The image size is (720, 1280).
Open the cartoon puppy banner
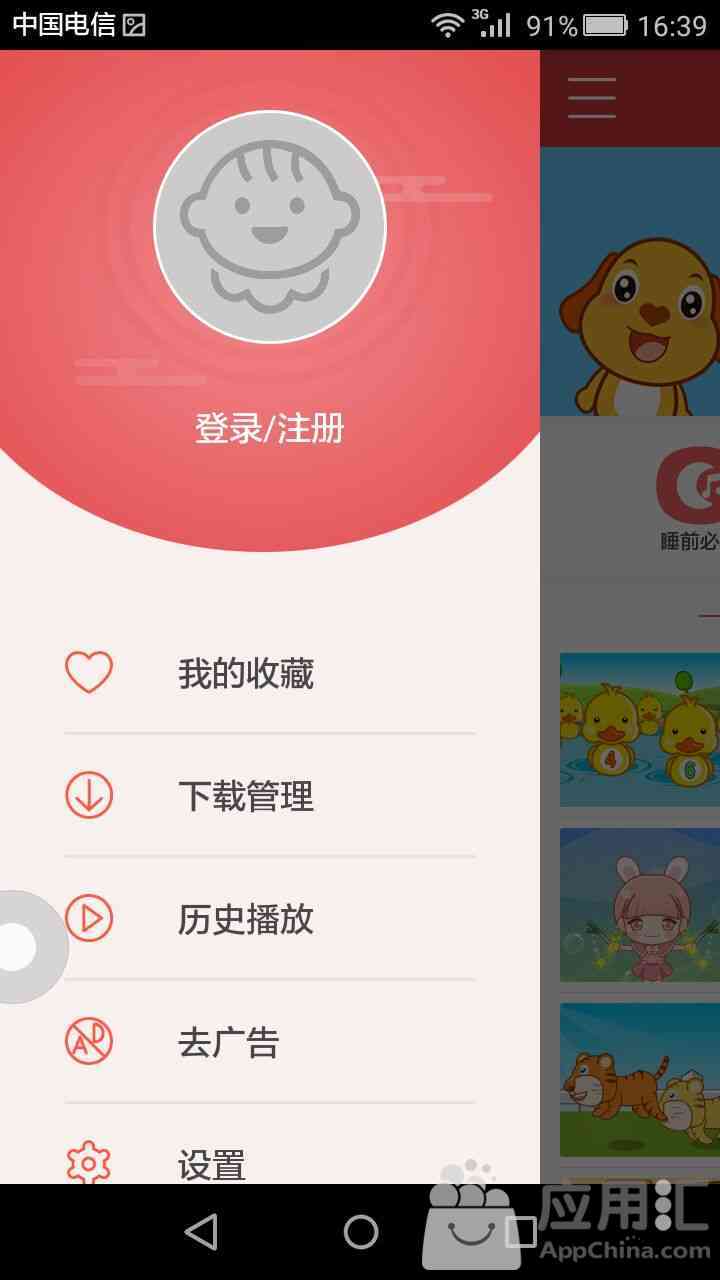pyautogui.click(x=630, y=282)
